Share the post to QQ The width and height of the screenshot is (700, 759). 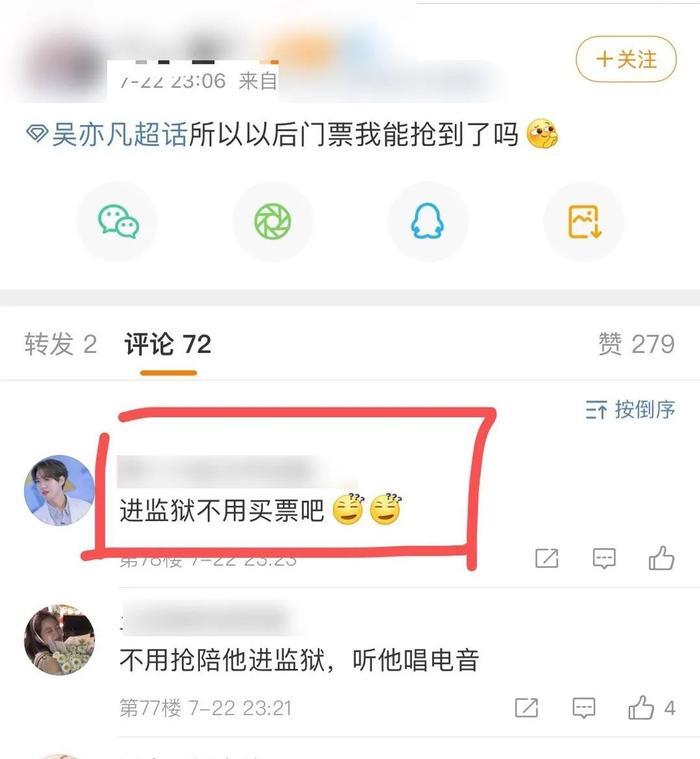pyautogui.click(x=428, y=221)
